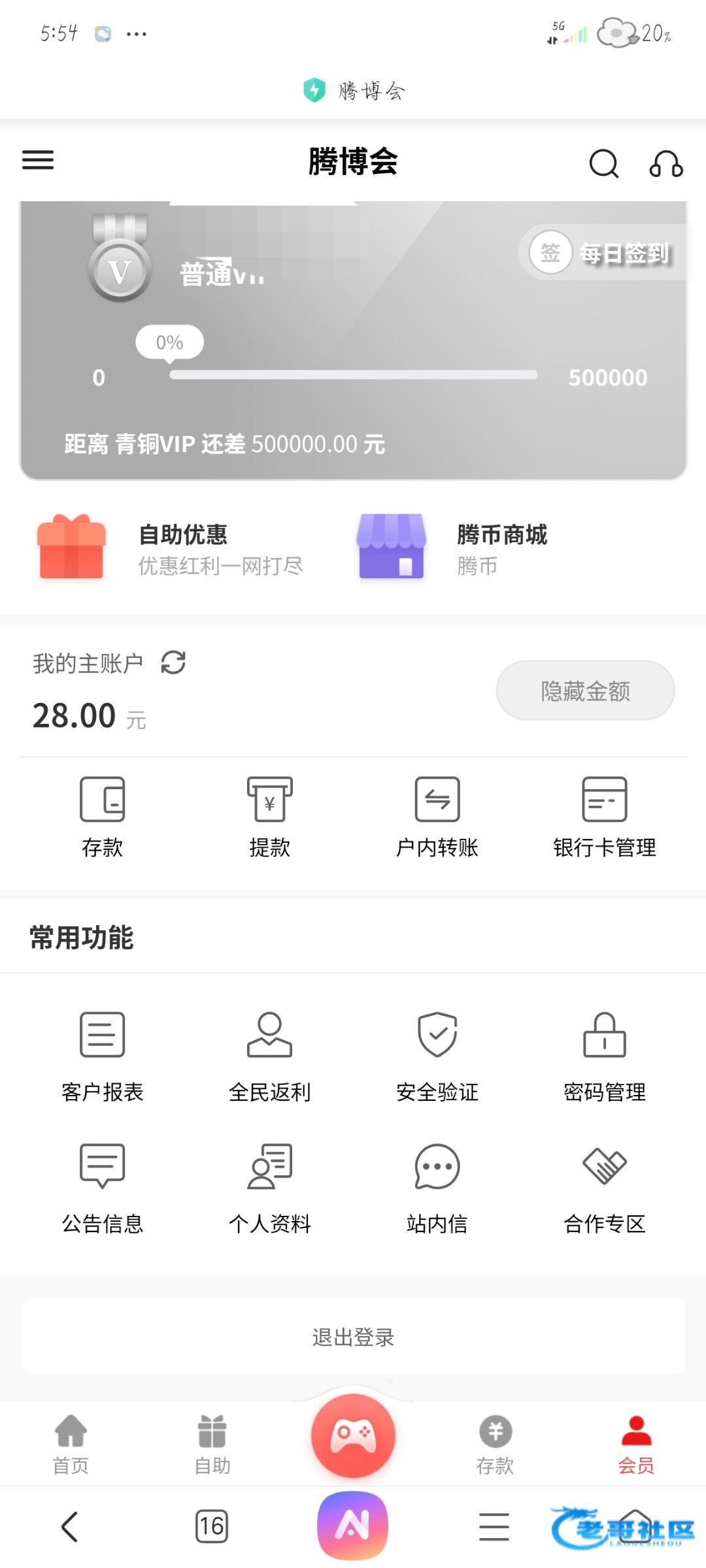Tap 退出登录 to log out
Image resolution: width=706 pixels, height=1568 pixels.
[353, 1337]
